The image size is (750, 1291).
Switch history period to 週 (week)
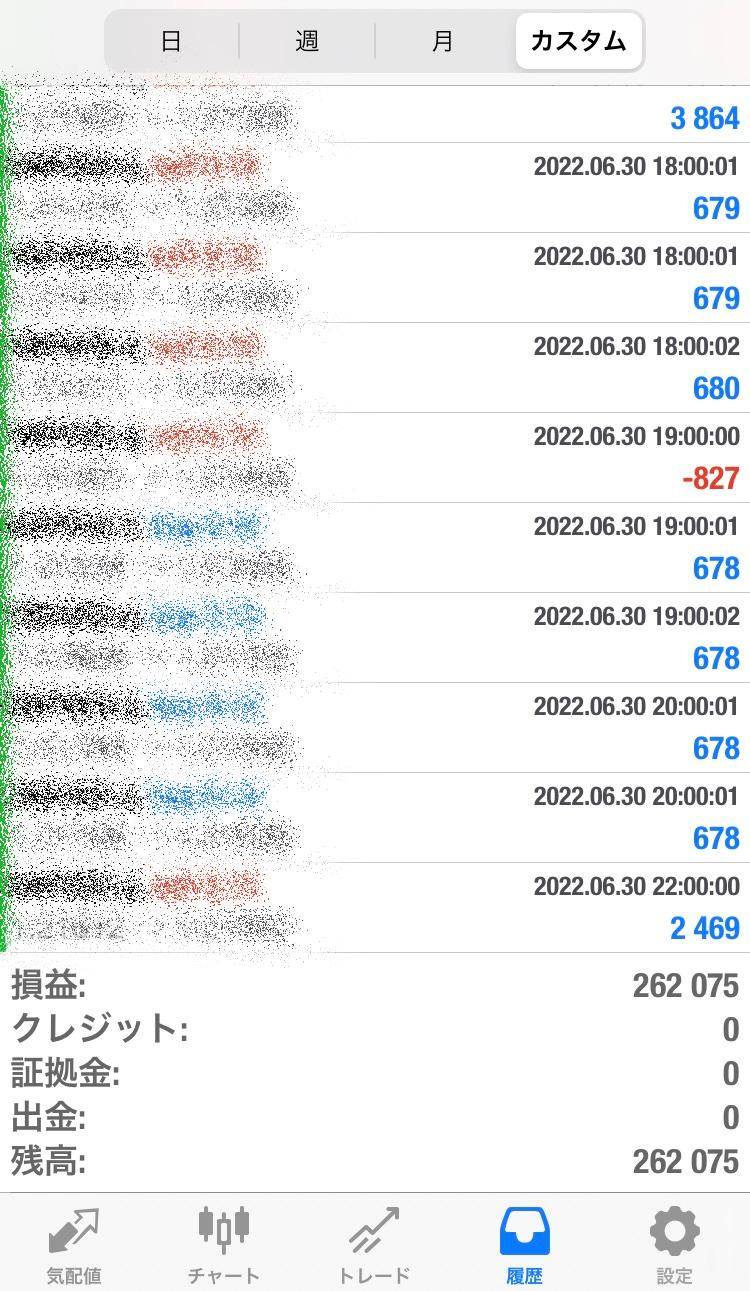[305, 41]
